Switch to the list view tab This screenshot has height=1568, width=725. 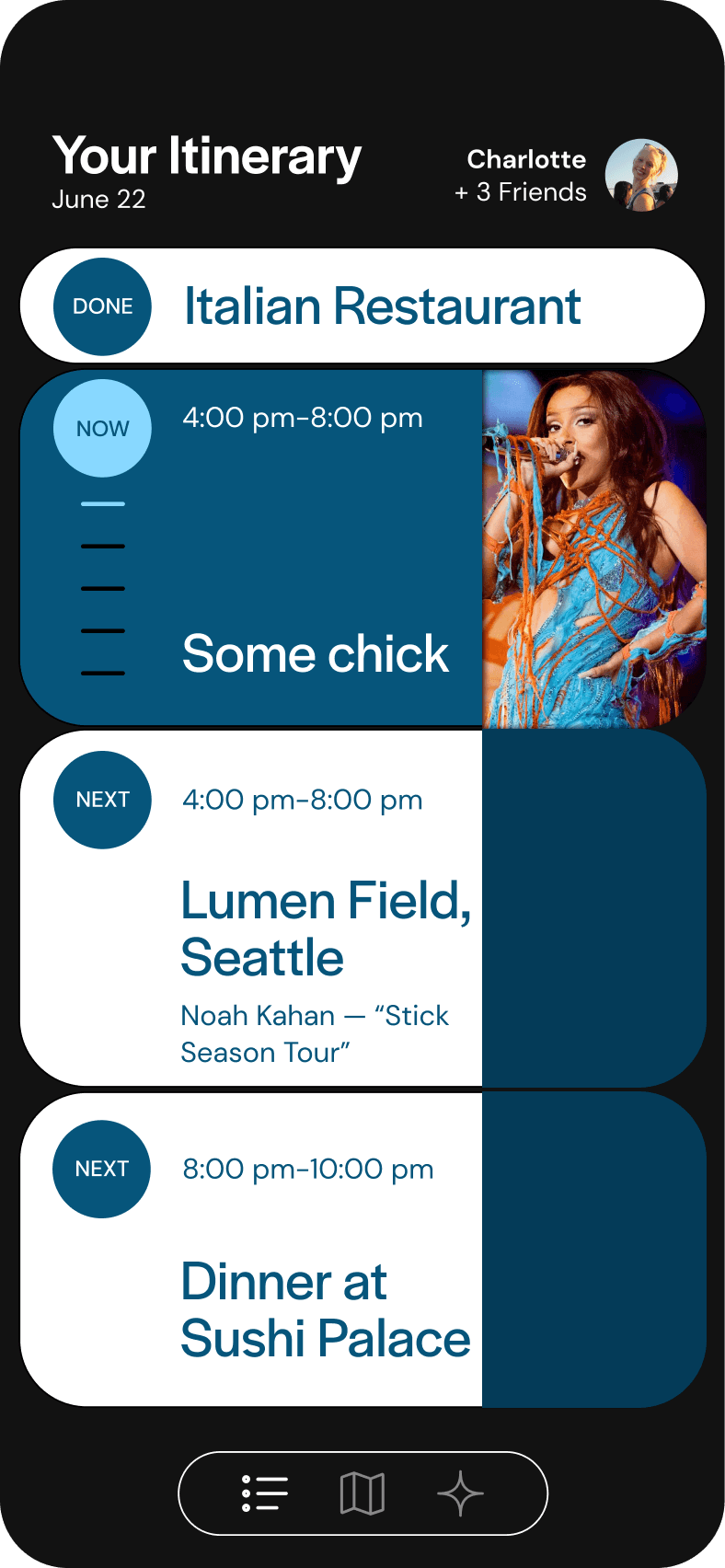265,1493
